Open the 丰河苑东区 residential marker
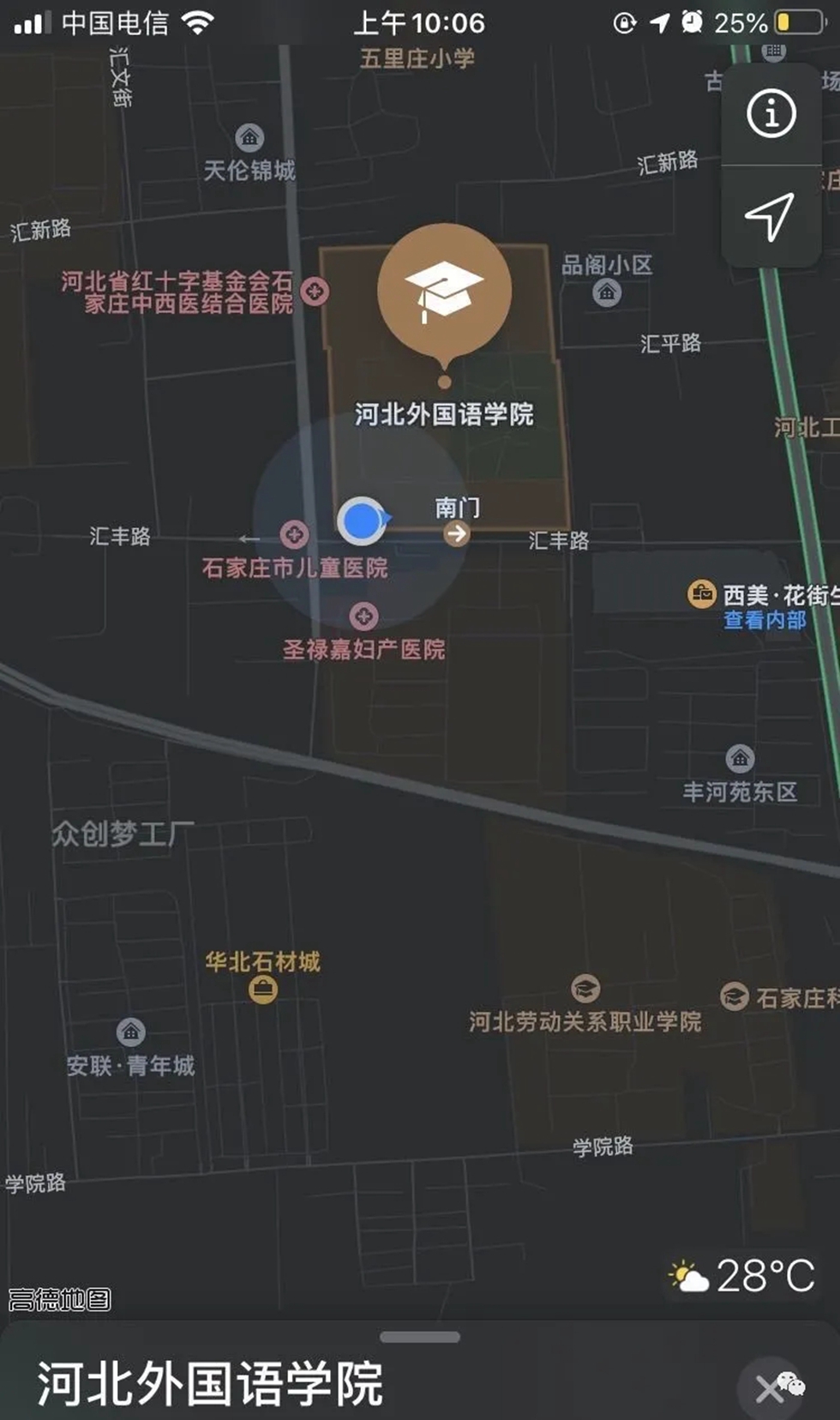This screenshot has height=1420, width=840. [740, 759]
